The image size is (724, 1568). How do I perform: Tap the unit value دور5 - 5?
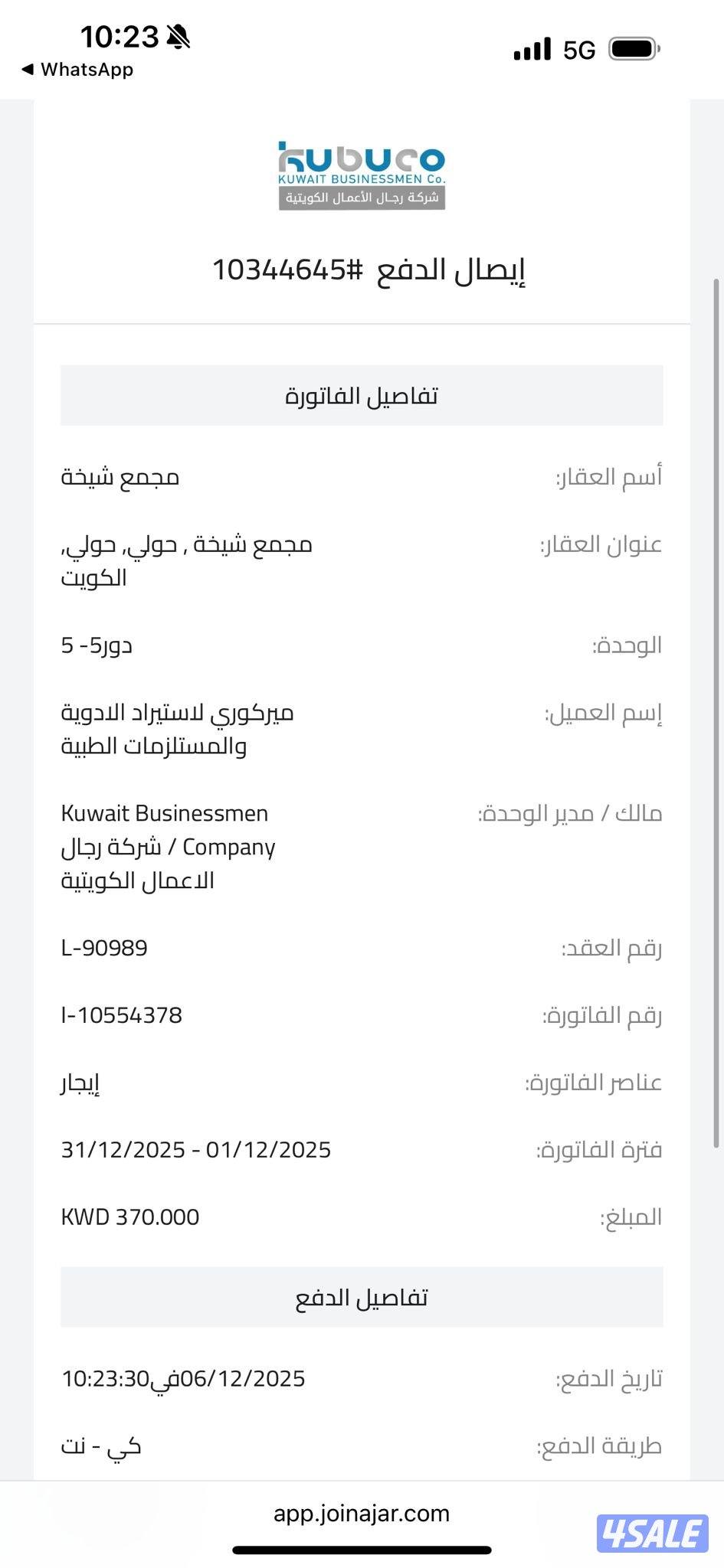point(97,645)
